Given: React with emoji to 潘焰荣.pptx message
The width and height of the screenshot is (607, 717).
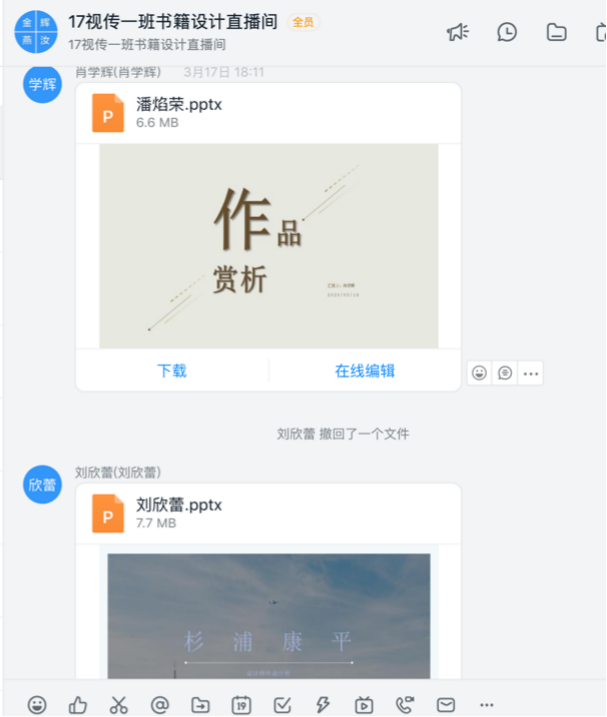Looking at the screenshot, I should [479, 373].
